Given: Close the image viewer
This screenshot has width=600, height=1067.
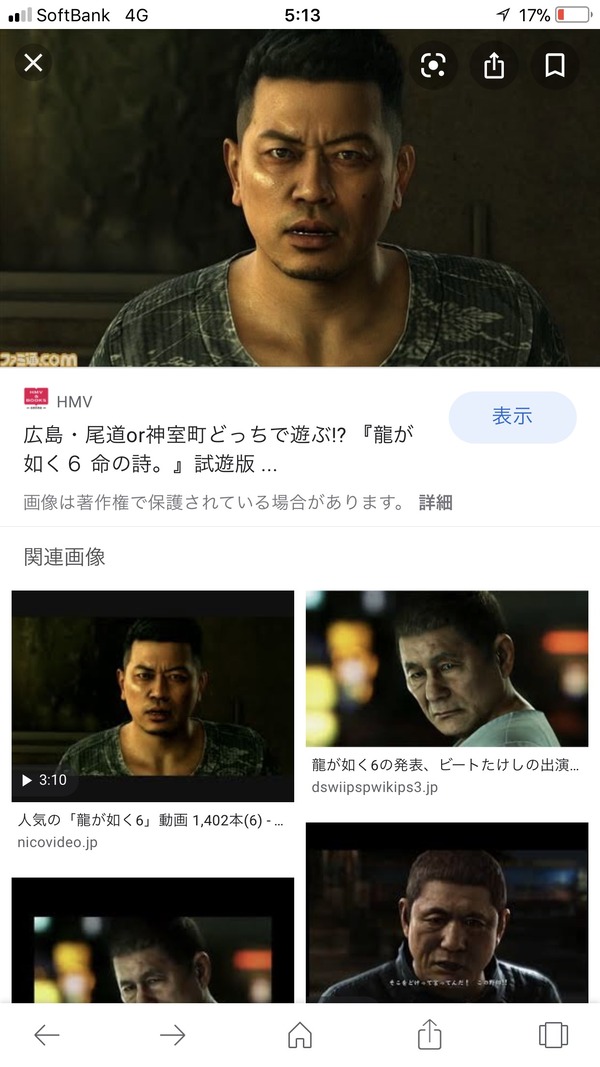Looking at the screenshot, I should (x=33, y=63).
